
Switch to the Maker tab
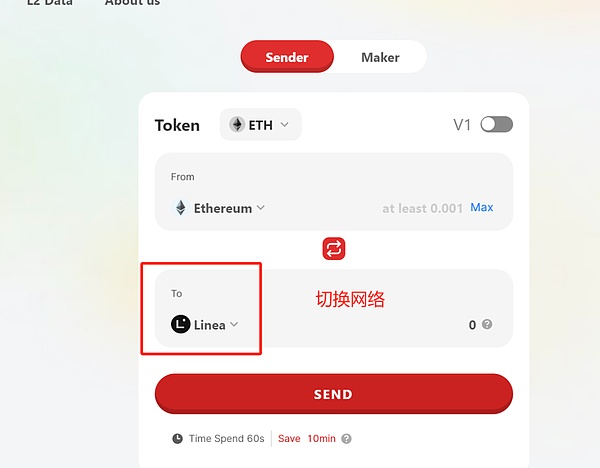tap(380, 57)
